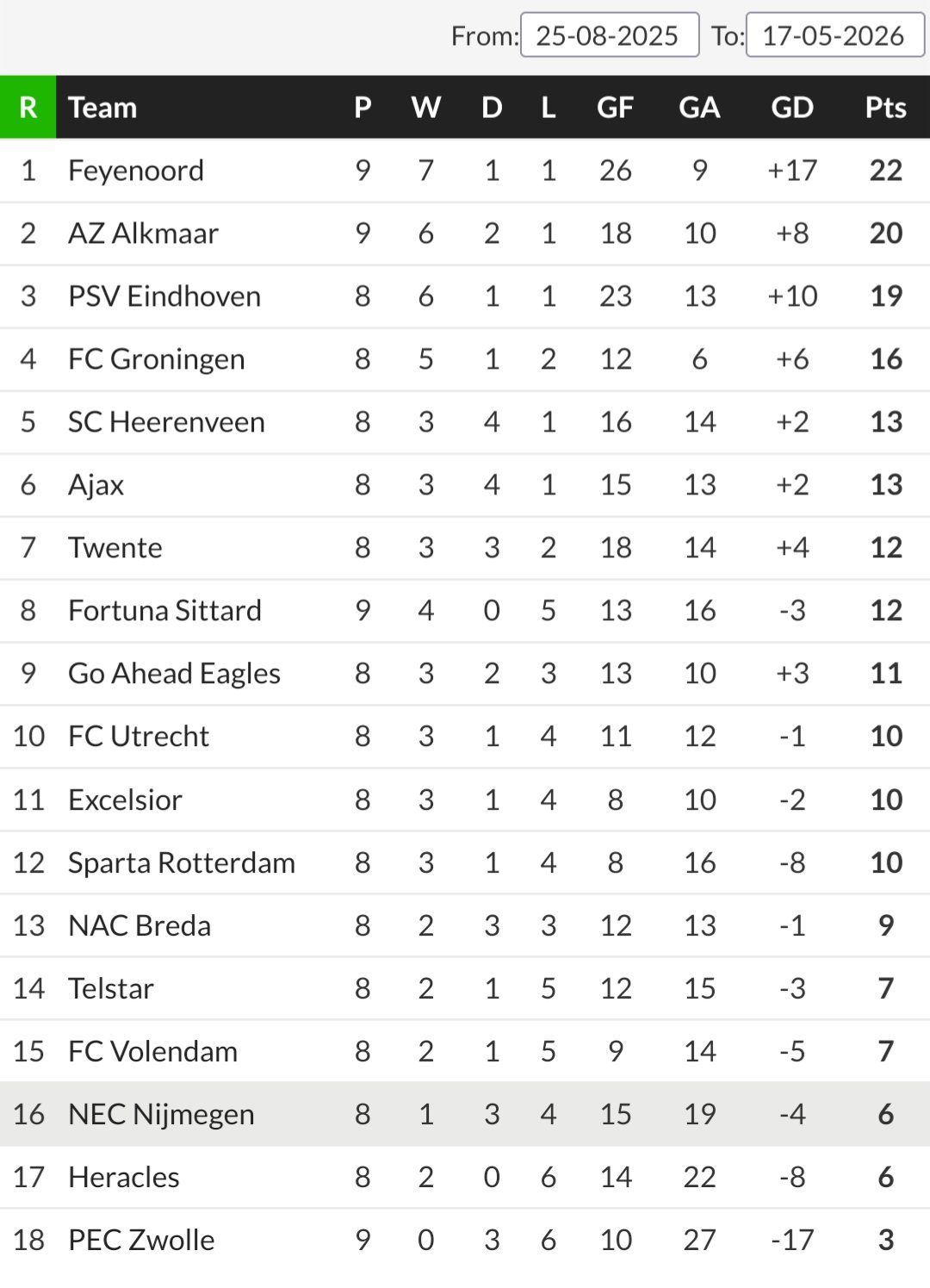Sort standings by the GA column
The width and height of the screenshot is (930, 1288).
point(699,108)
